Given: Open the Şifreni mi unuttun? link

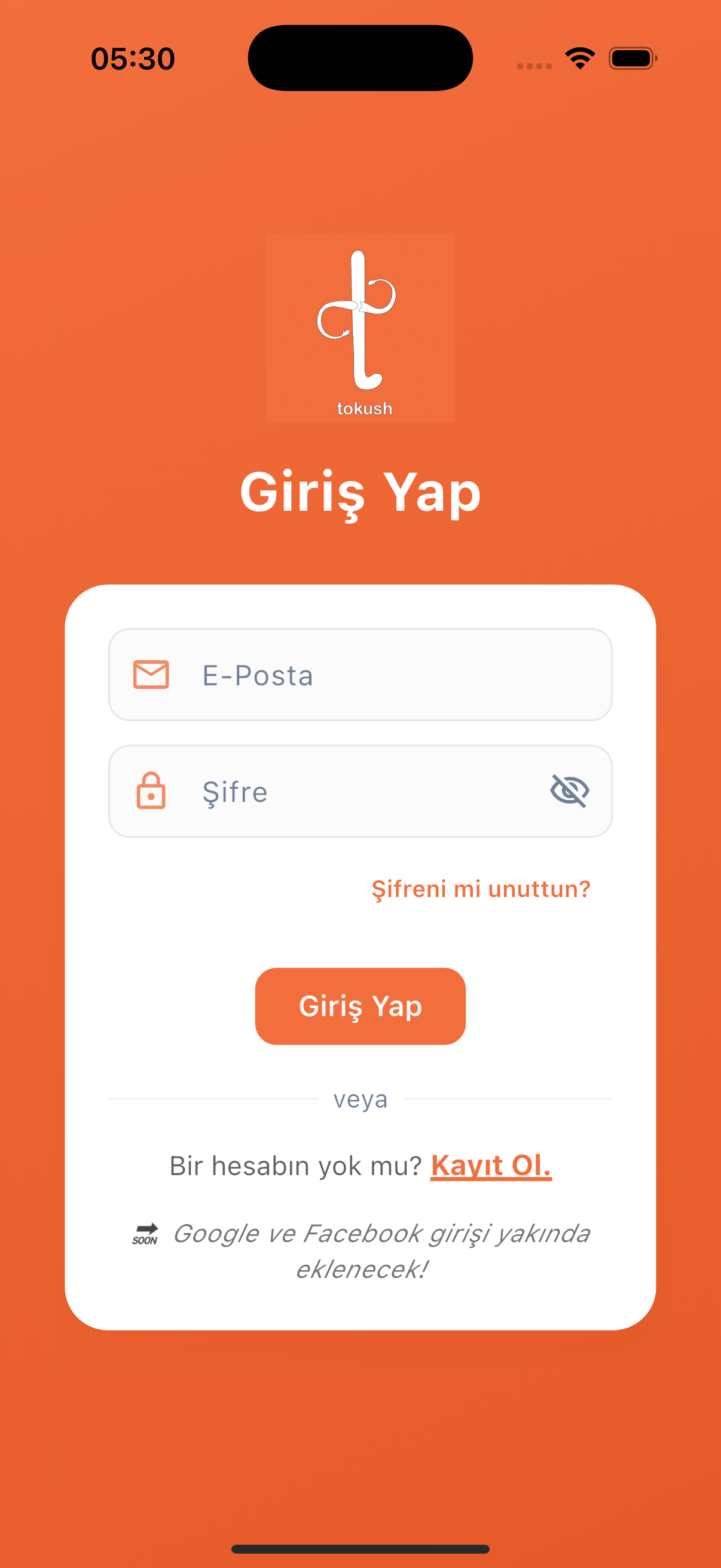Looking at the screenshot, I should point(481,889).
